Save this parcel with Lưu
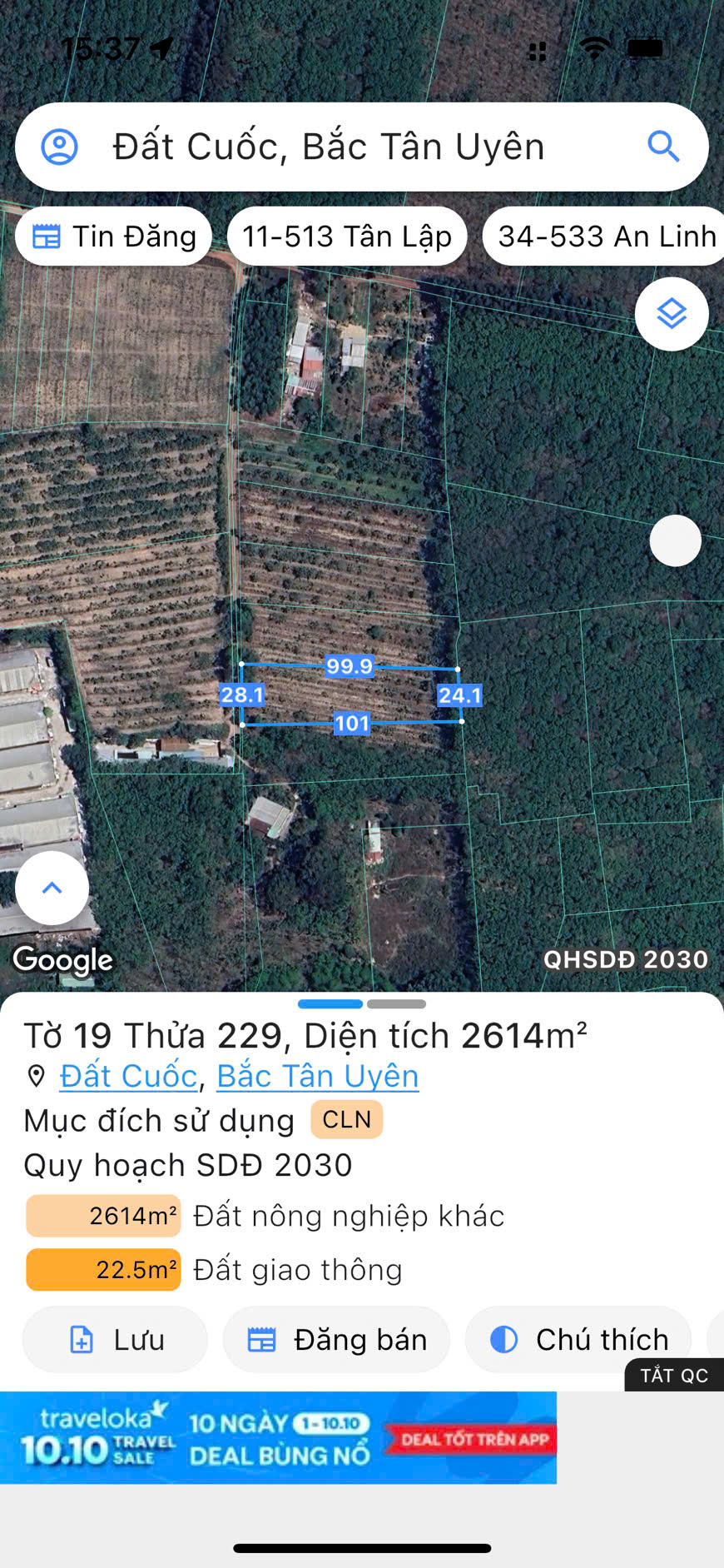This screenshot has height=1568, width=724. (115, 1340)
